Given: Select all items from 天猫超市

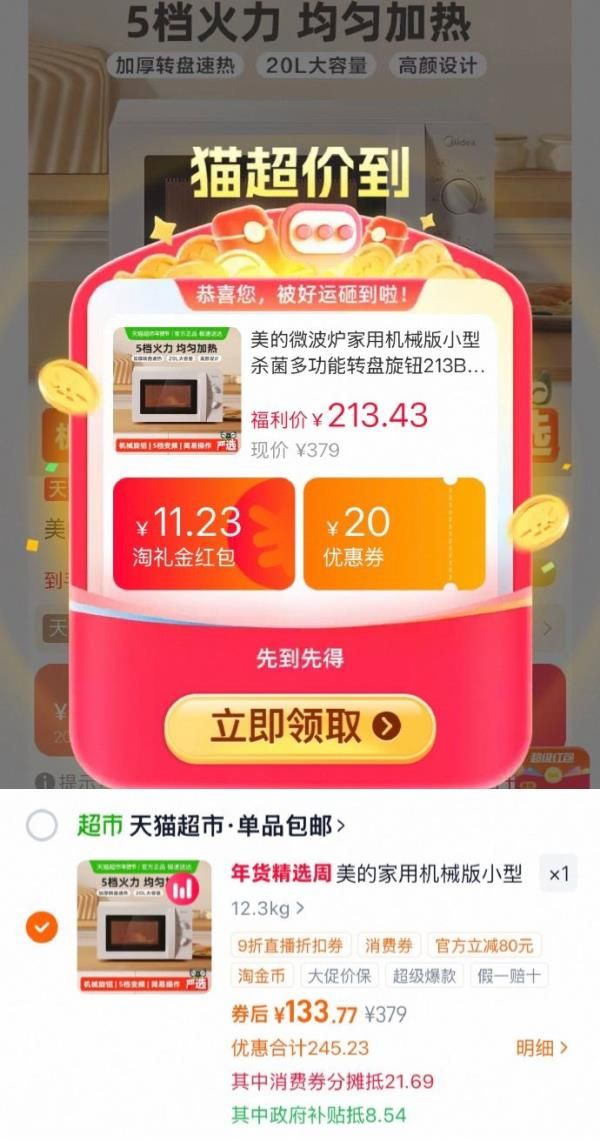Looking at the screenshot, I should click(41, 826).
